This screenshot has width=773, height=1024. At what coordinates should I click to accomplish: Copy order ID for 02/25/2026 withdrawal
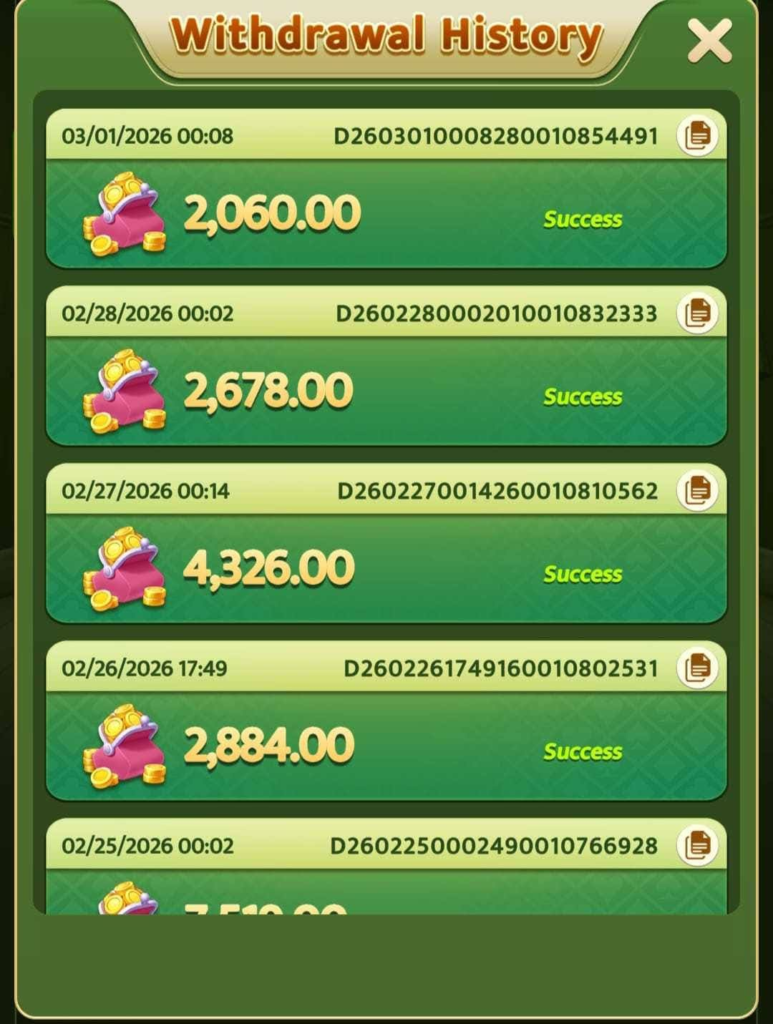[x=697, y=845]
